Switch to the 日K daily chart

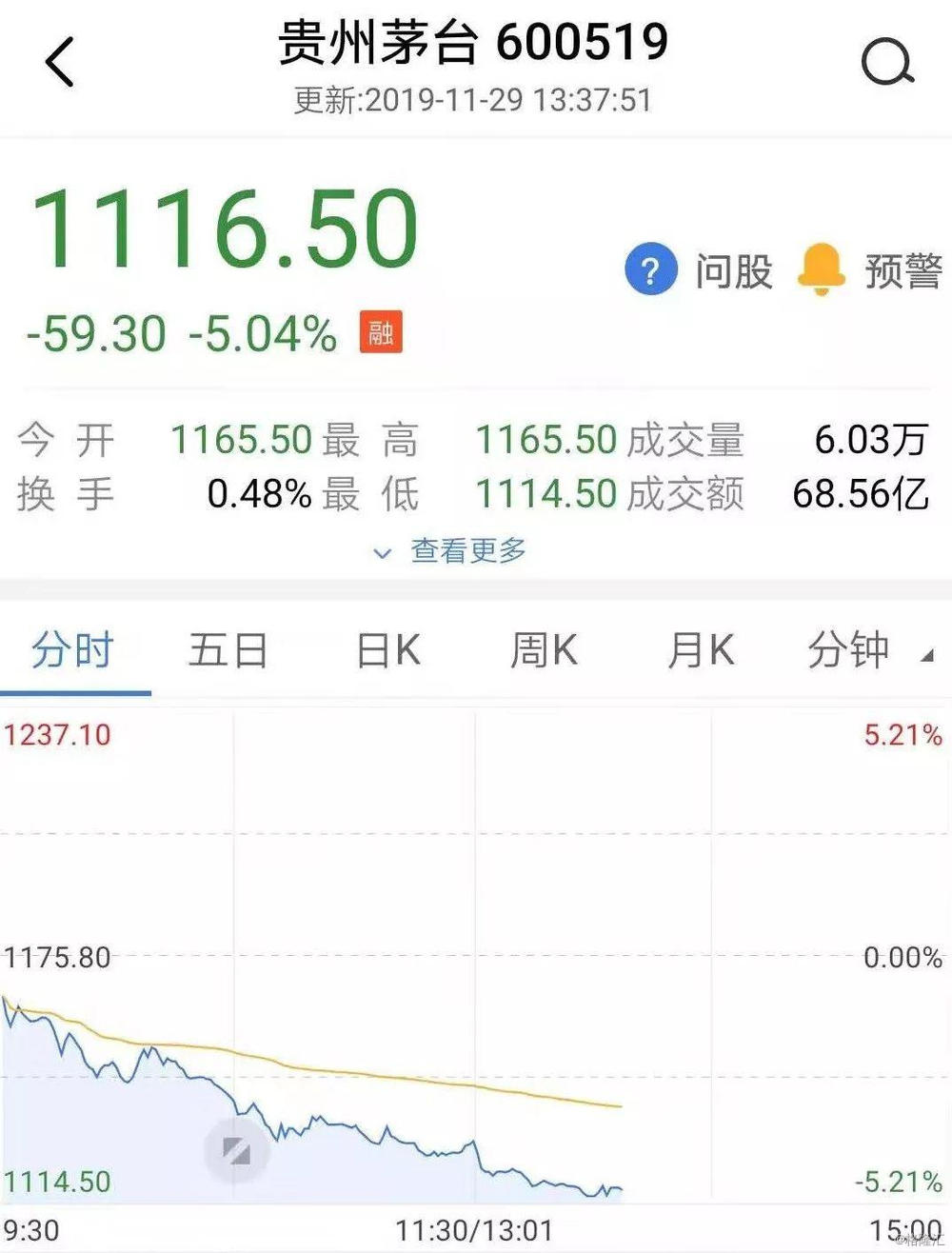[387, 651]
